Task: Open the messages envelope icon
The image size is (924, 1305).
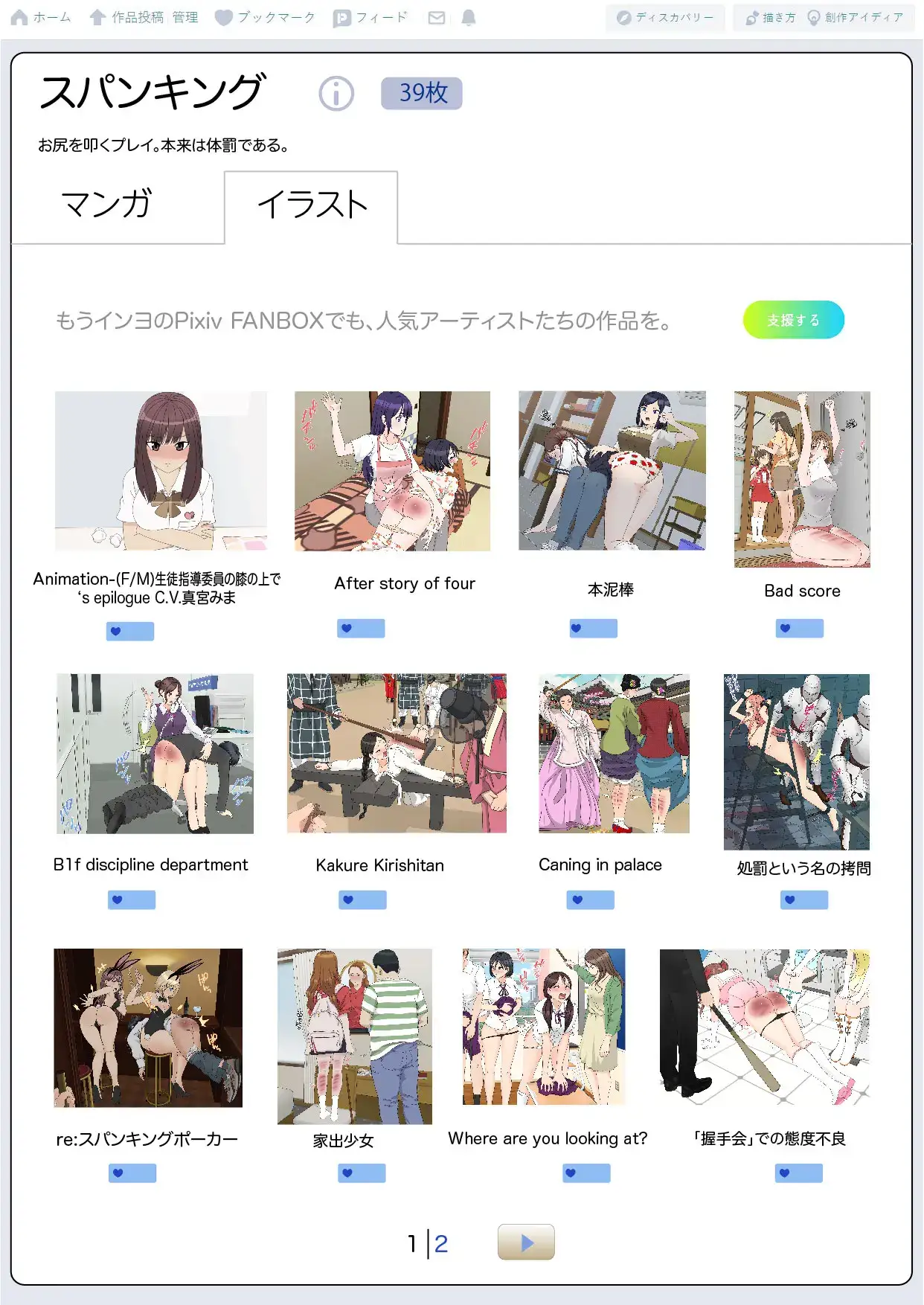Action: click(x=437, y=18)
